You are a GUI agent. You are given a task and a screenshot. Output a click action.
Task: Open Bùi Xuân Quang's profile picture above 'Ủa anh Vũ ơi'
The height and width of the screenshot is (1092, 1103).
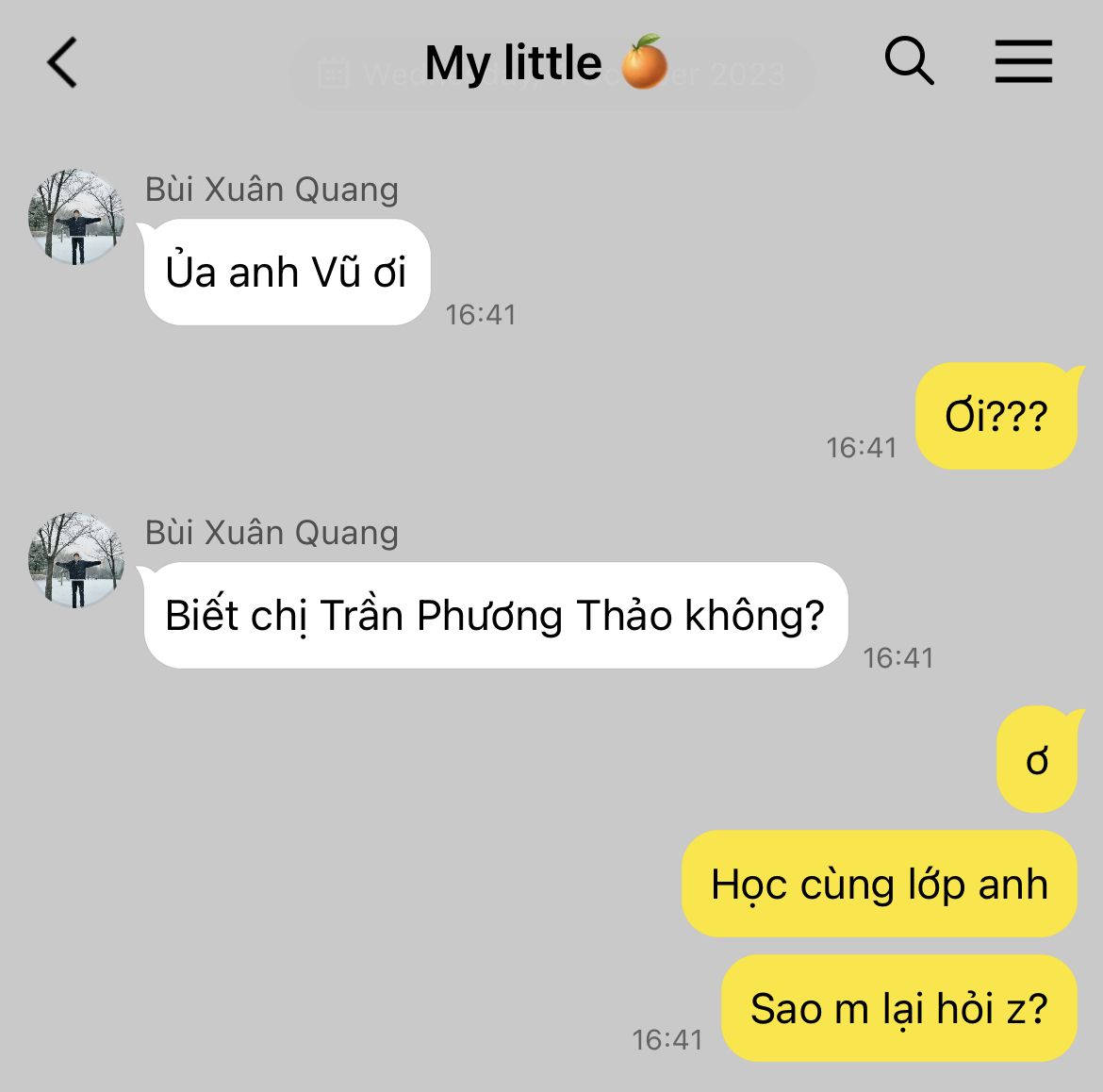tap(76, 217)
